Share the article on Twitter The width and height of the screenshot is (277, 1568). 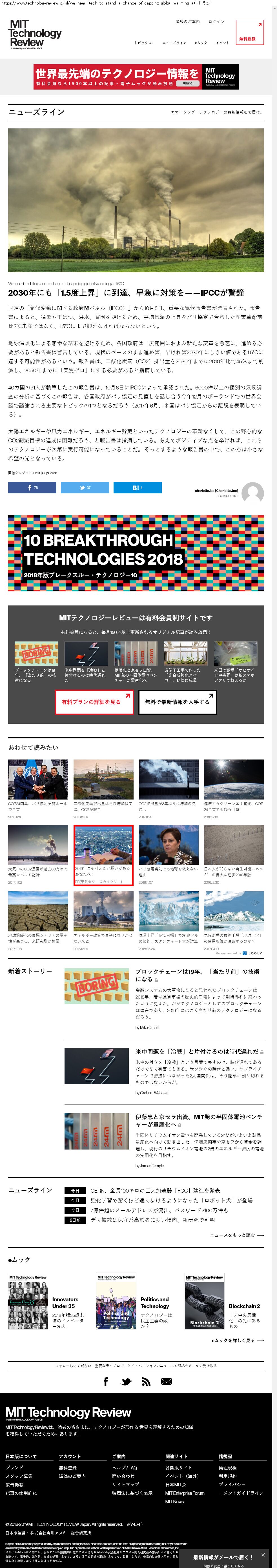pyautogui.click(x=85, y=487)
